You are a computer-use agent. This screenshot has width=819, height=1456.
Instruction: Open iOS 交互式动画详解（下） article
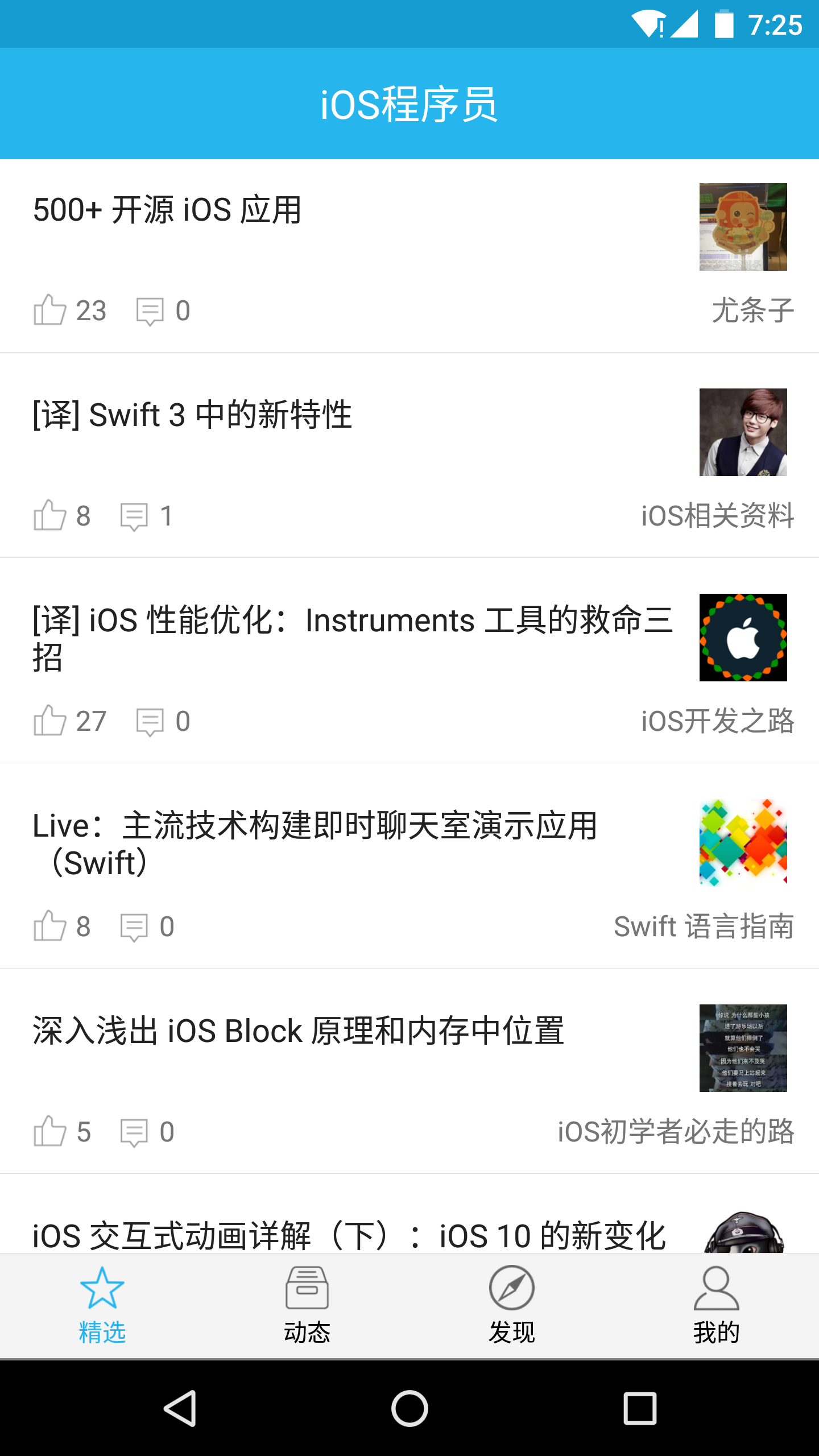349,1235
